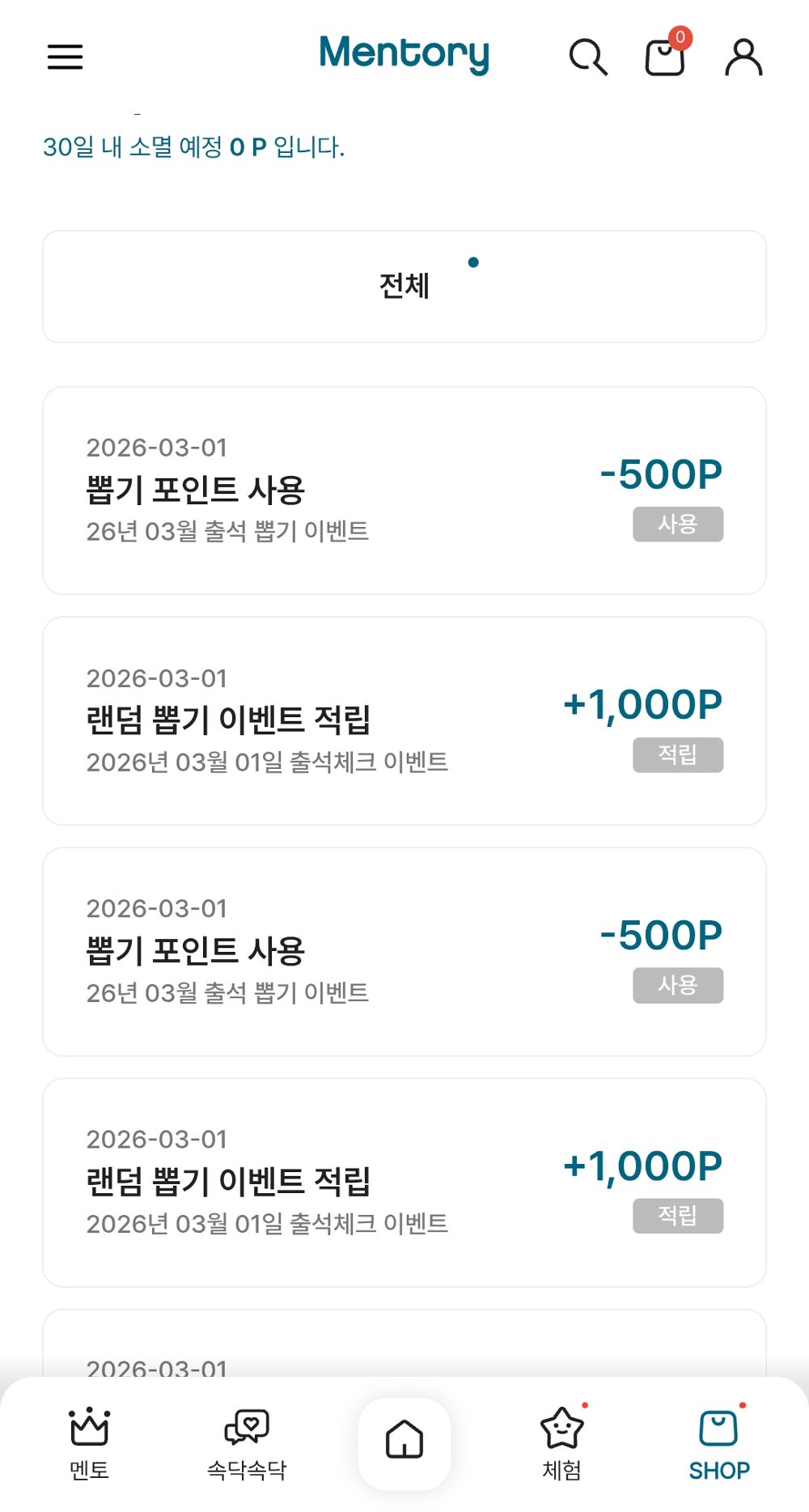This screenshot has width=809, height=1512.
Task: Open the profile icon at top right
Action: (x=743, y=57)
